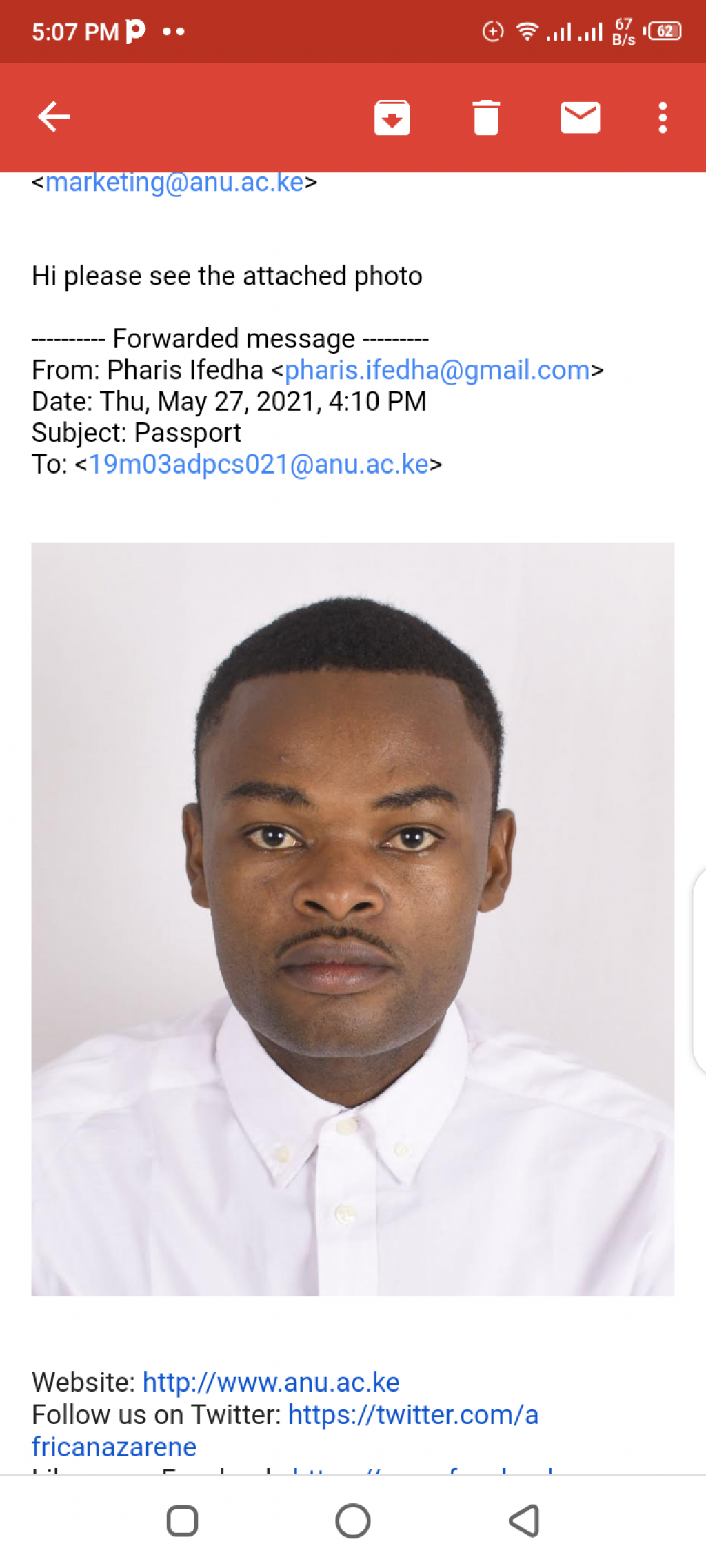This screenshot has width=706, height=1568.
Task: Open the three-dot overflow menu
Action: click(x=663, y=117)
